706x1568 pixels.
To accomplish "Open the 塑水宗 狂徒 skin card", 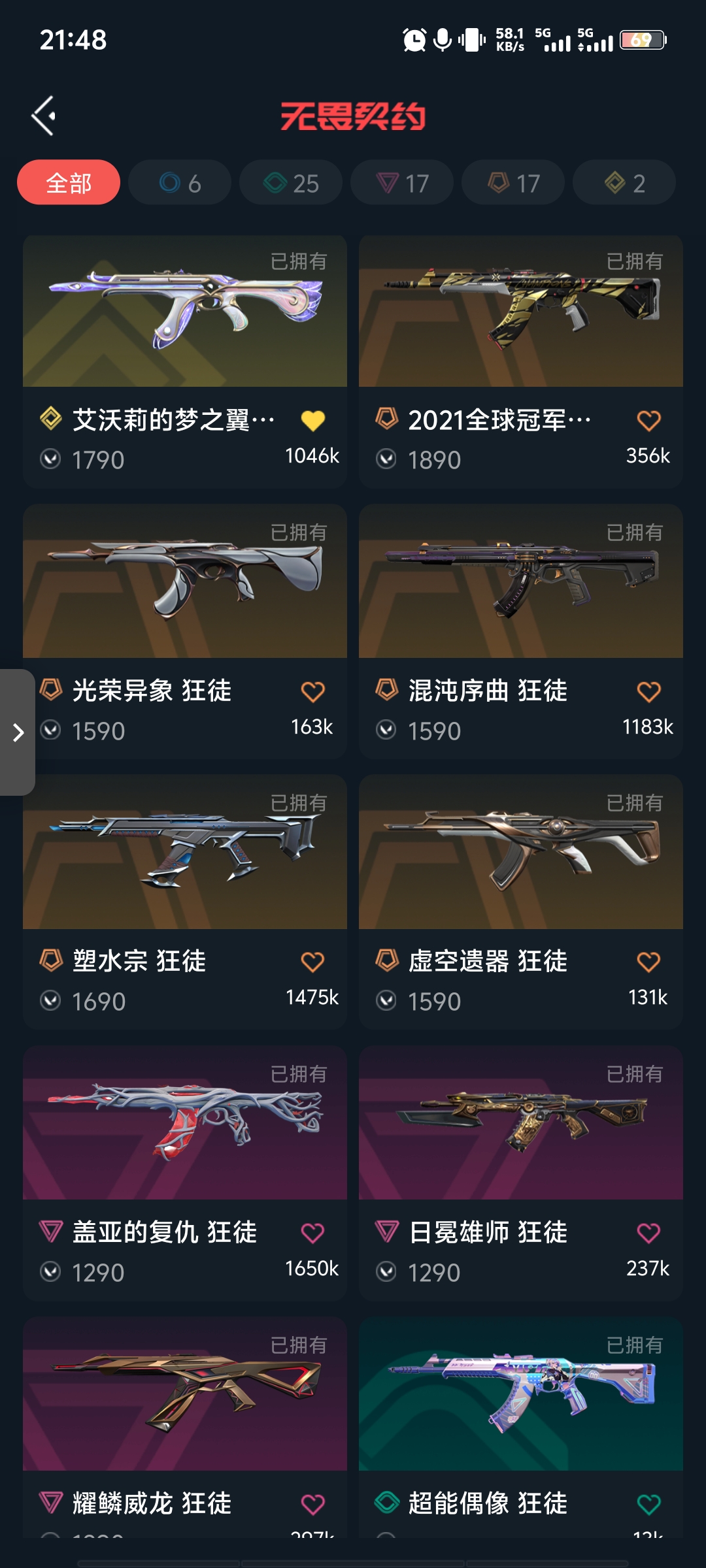I will [185, 852].
